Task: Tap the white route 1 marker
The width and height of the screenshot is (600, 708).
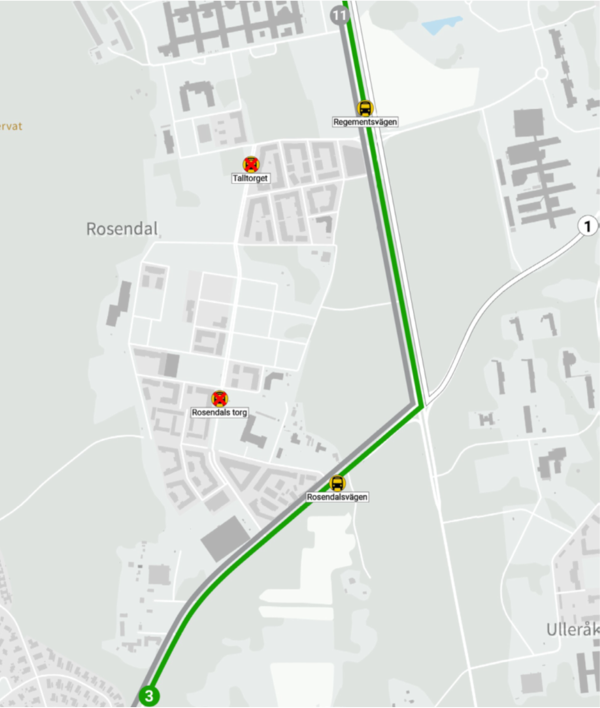Action: pos(588,227)
